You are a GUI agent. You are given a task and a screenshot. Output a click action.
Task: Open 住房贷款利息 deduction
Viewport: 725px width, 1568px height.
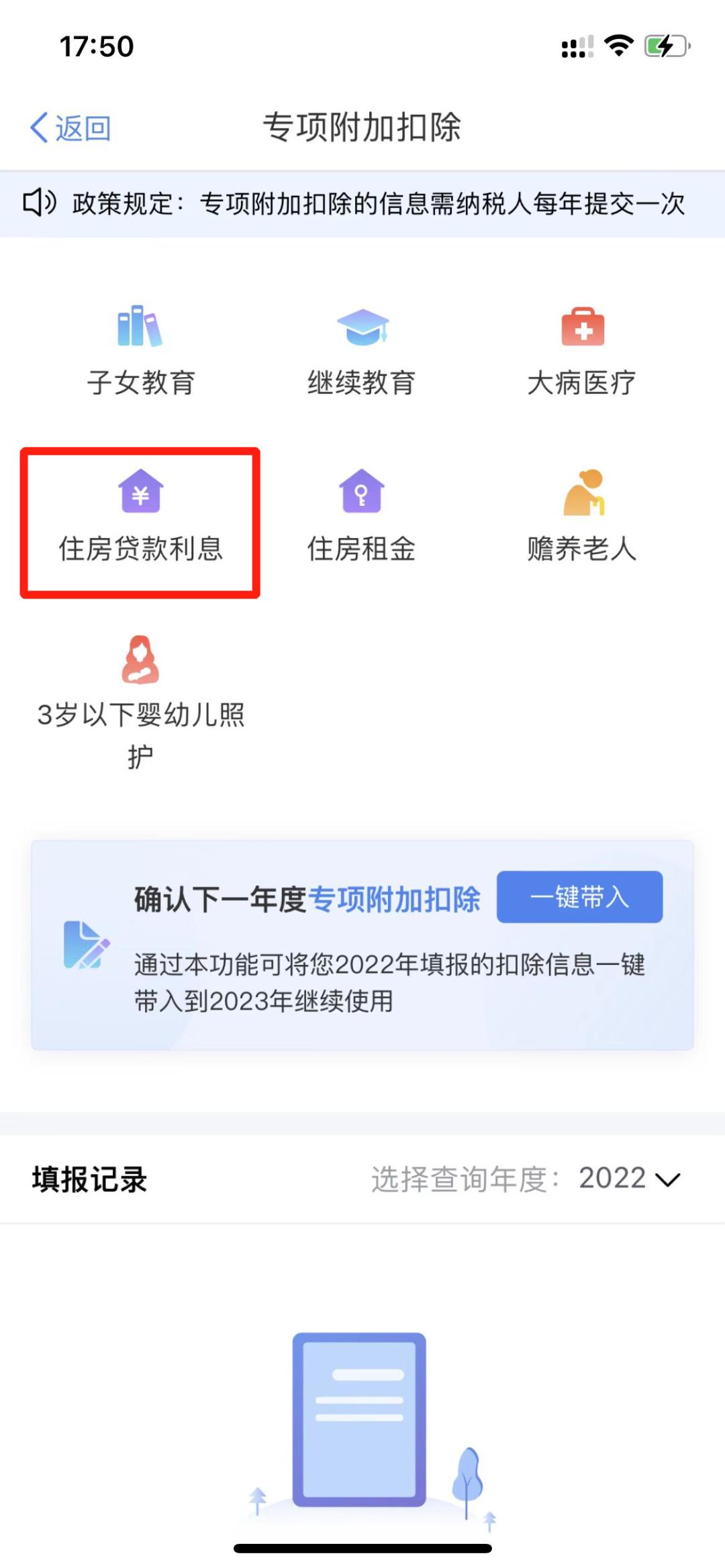pos(140,515)
